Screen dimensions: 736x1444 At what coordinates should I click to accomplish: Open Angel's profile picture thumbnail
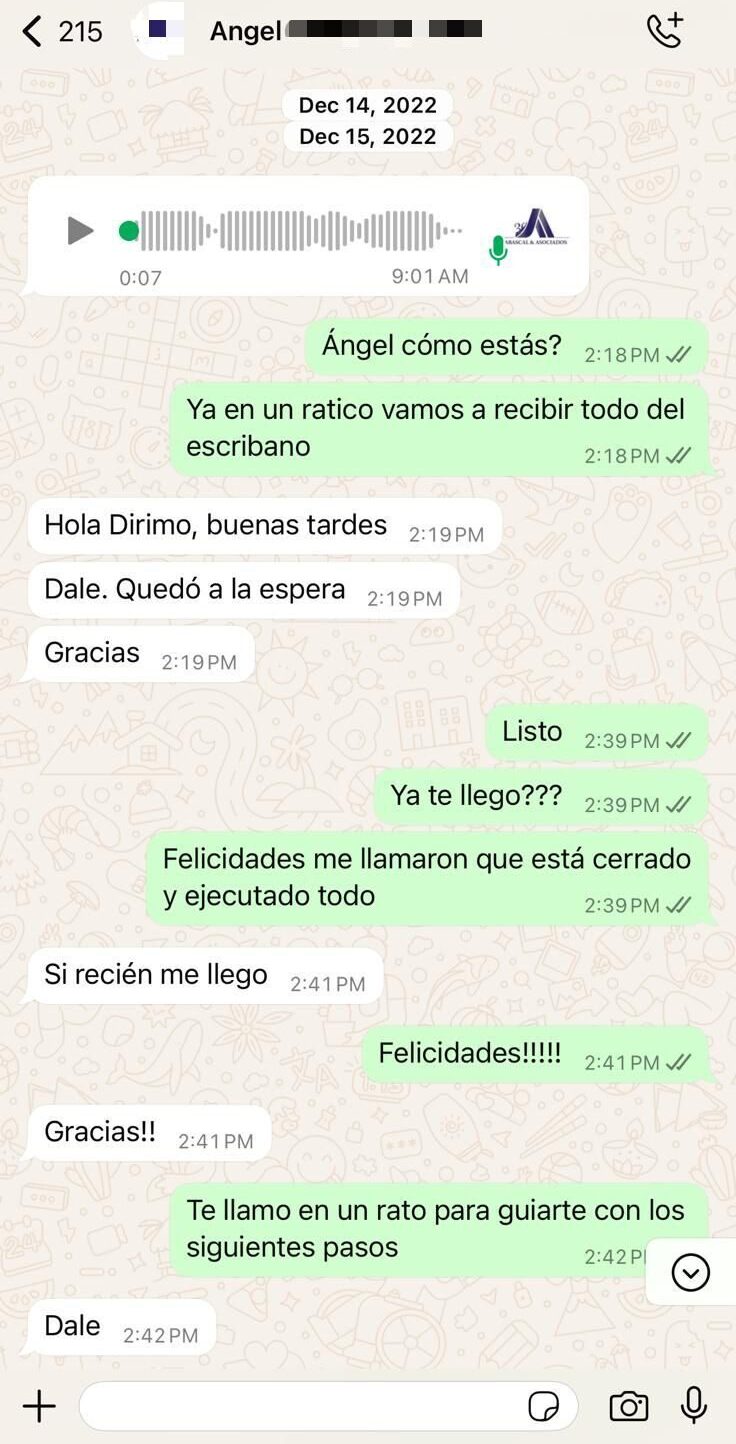[164, 30]
